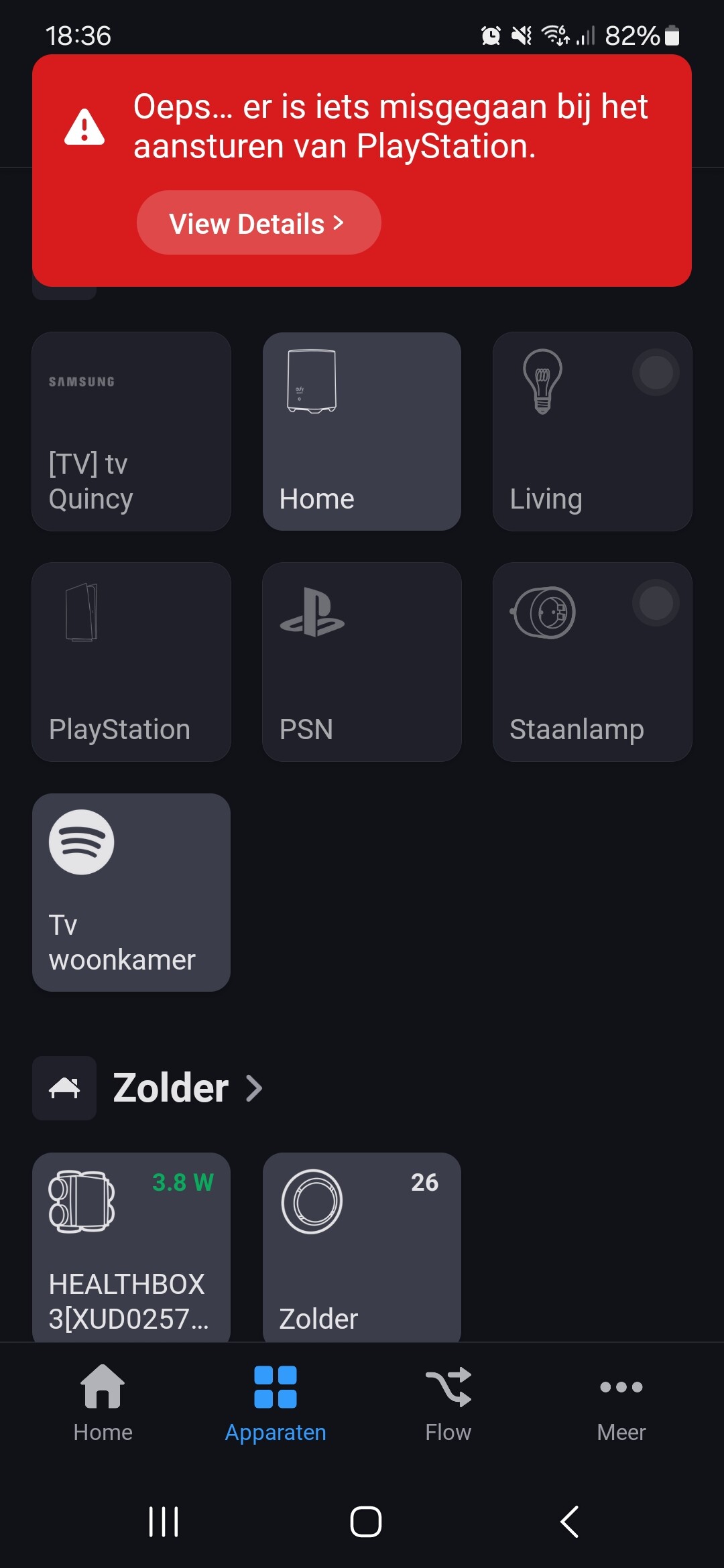
Task: Toggle the Staanlamp socket tile
Action: [x=592, y=662]
